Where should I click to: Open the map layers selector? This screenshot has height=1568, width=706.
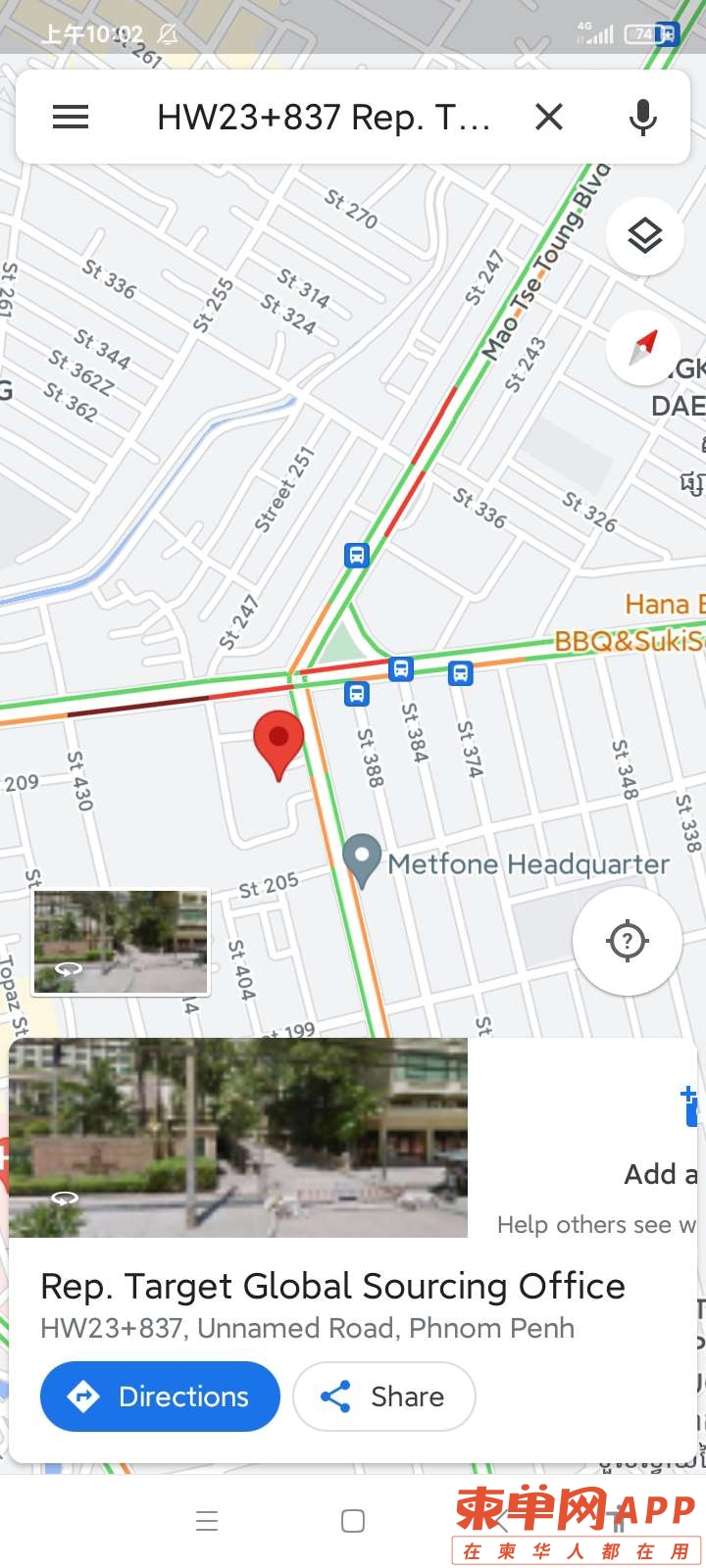[644, 236]
